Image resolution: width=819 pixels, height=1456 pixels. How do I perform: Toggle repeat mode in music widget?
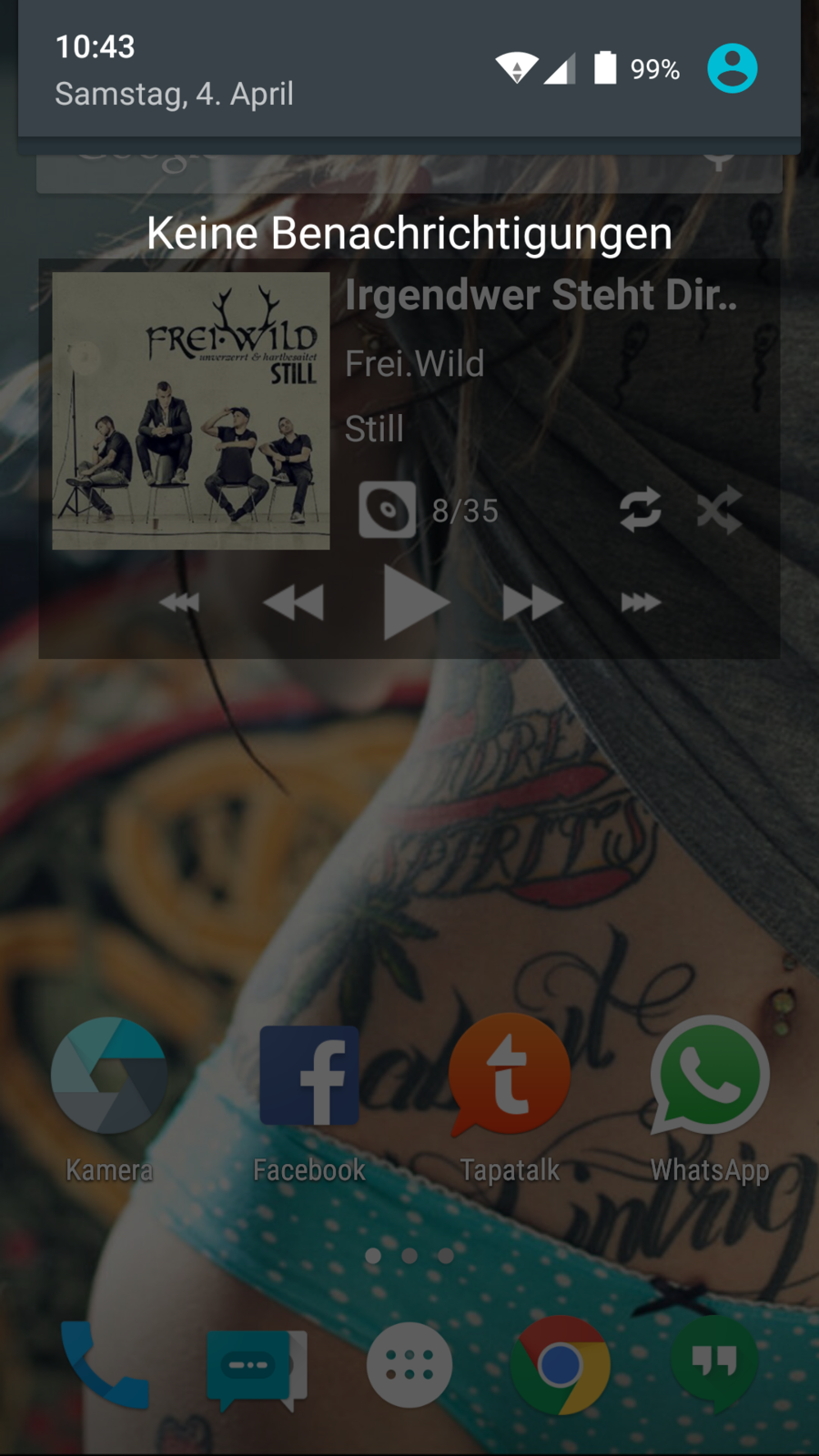tap(640, 510)
